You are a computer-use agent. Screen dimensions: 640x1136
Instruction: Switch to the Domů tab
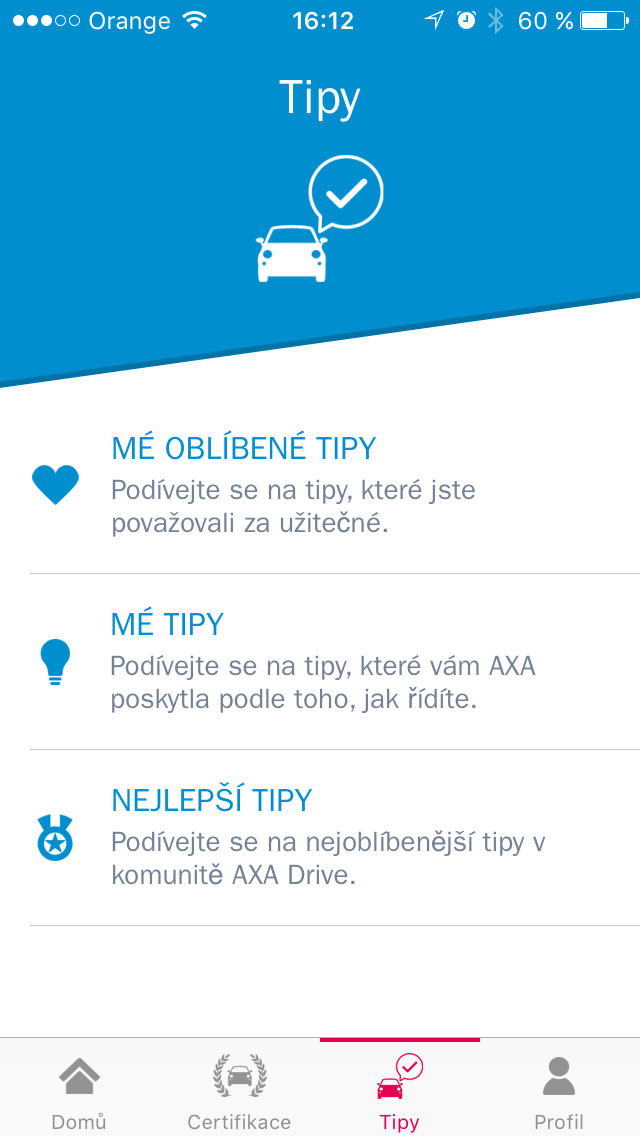(x=79, y=1090)
